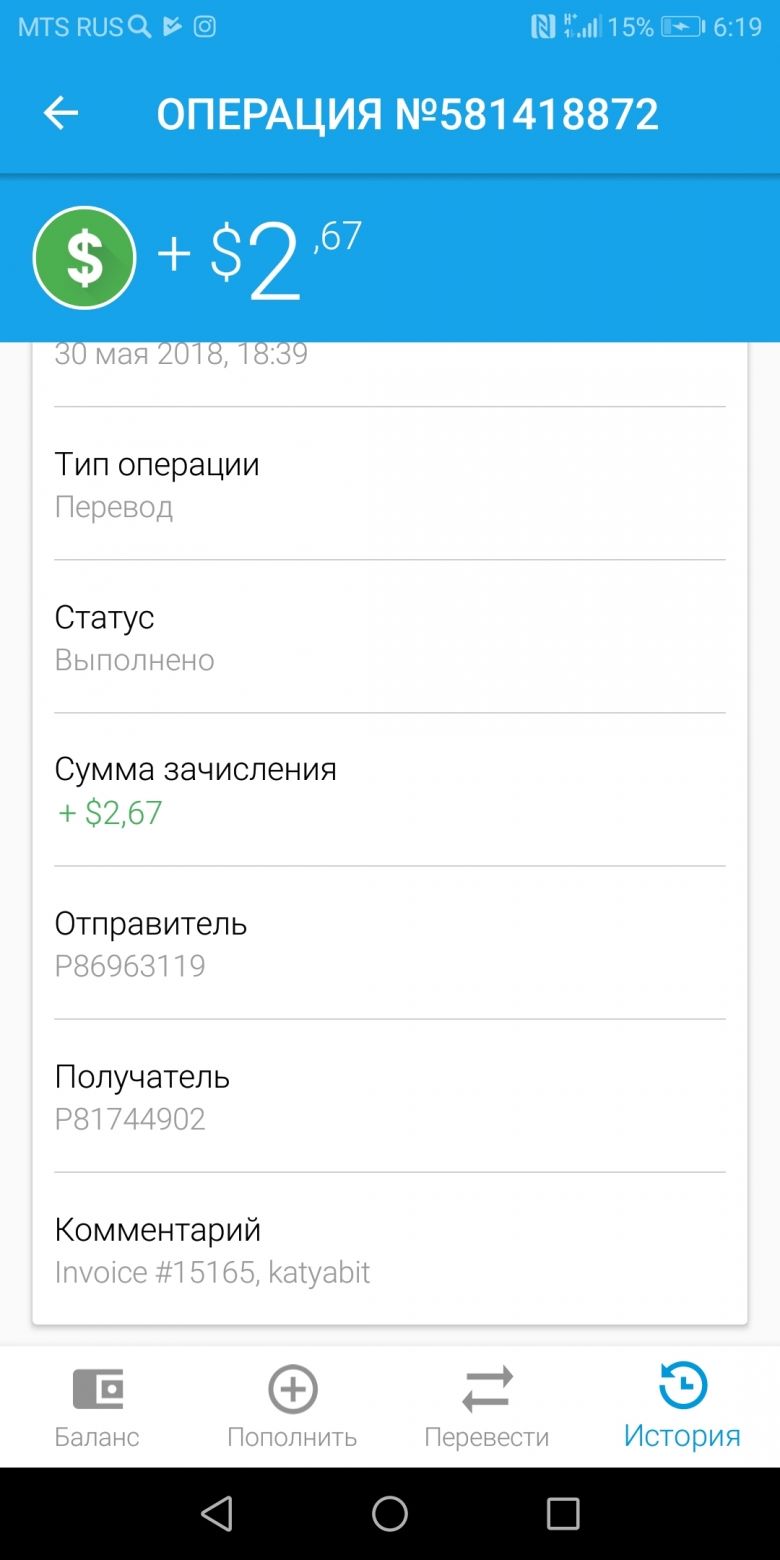Tap the system home button

pos(390,1514)
